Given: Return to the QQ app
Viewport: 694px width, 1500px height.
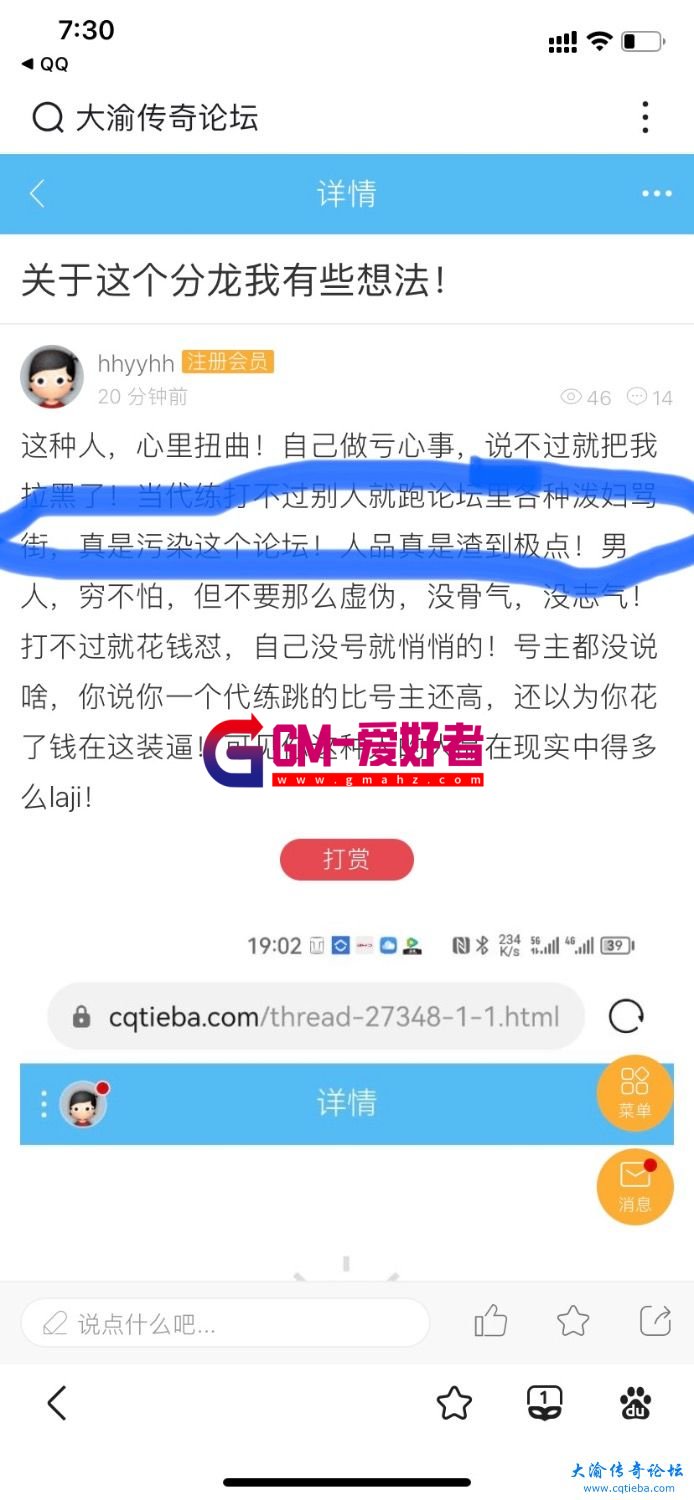Looking at the screenshot, I should point(46,64).
